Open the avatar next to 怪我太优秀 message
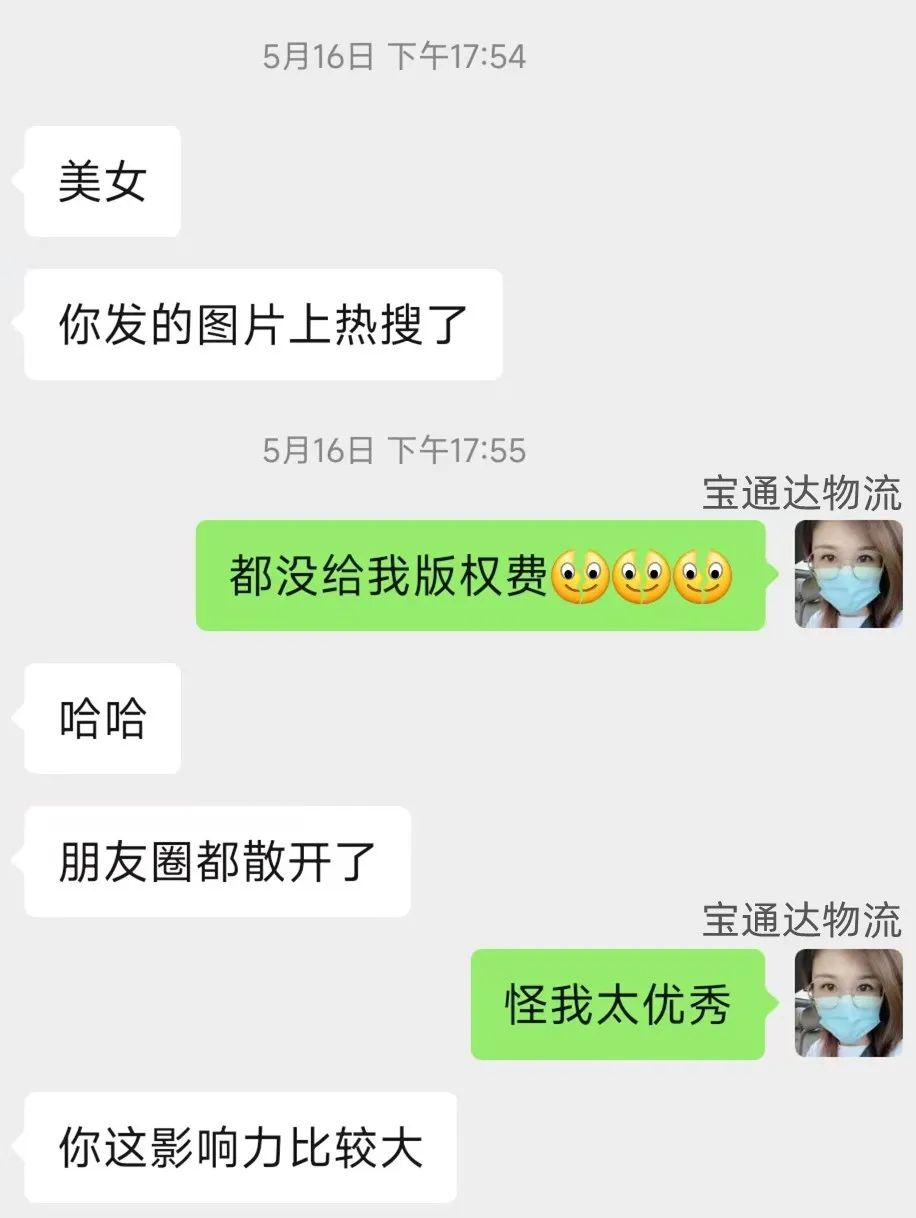 tap(848, 1005)
